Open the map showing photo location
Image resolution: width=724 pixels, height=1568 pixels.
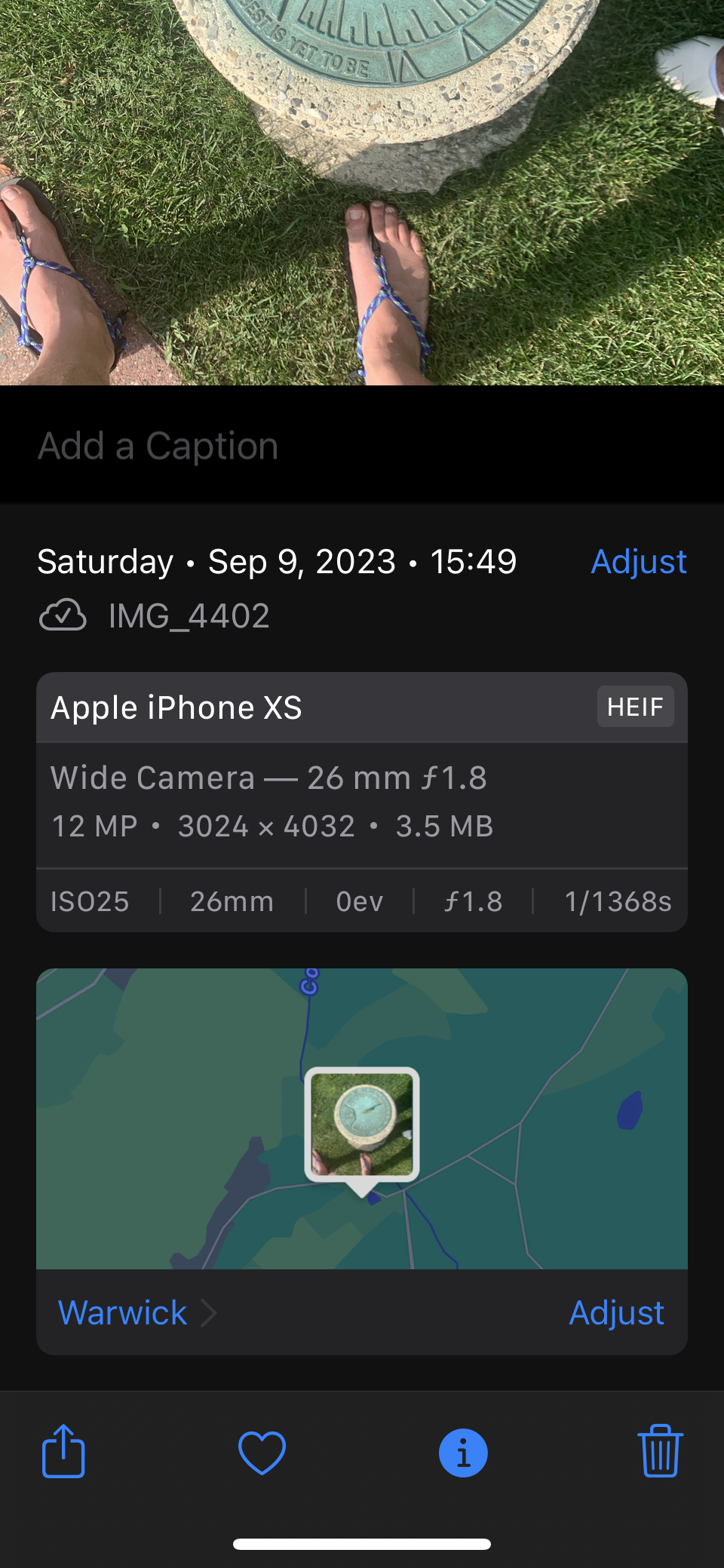pyautogui.click(x=362, y=1118)
